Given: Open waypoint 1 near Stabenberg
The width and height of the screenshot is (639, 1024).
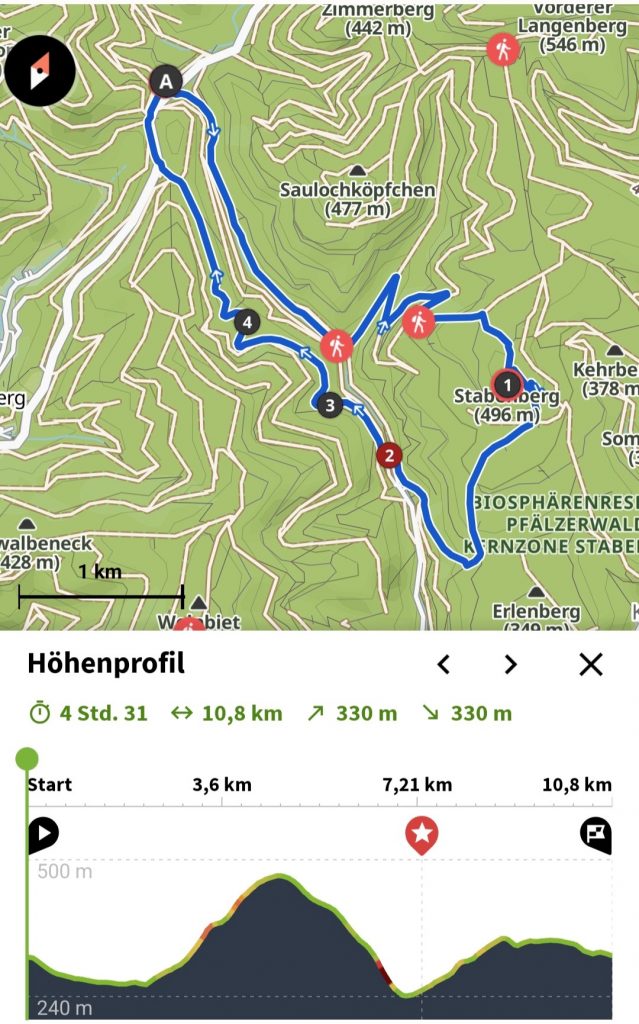Looking at the screenshot, I should coord(507,383).
